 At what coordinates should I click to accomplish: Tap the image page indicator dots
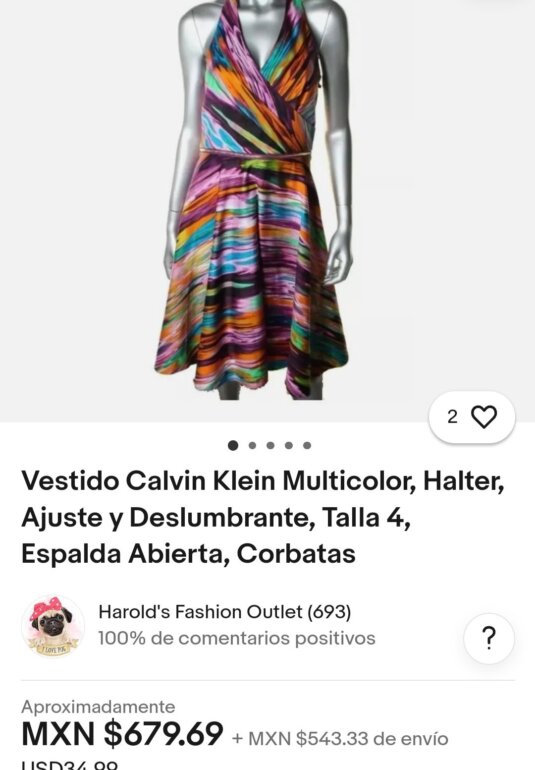coord(270,445)
